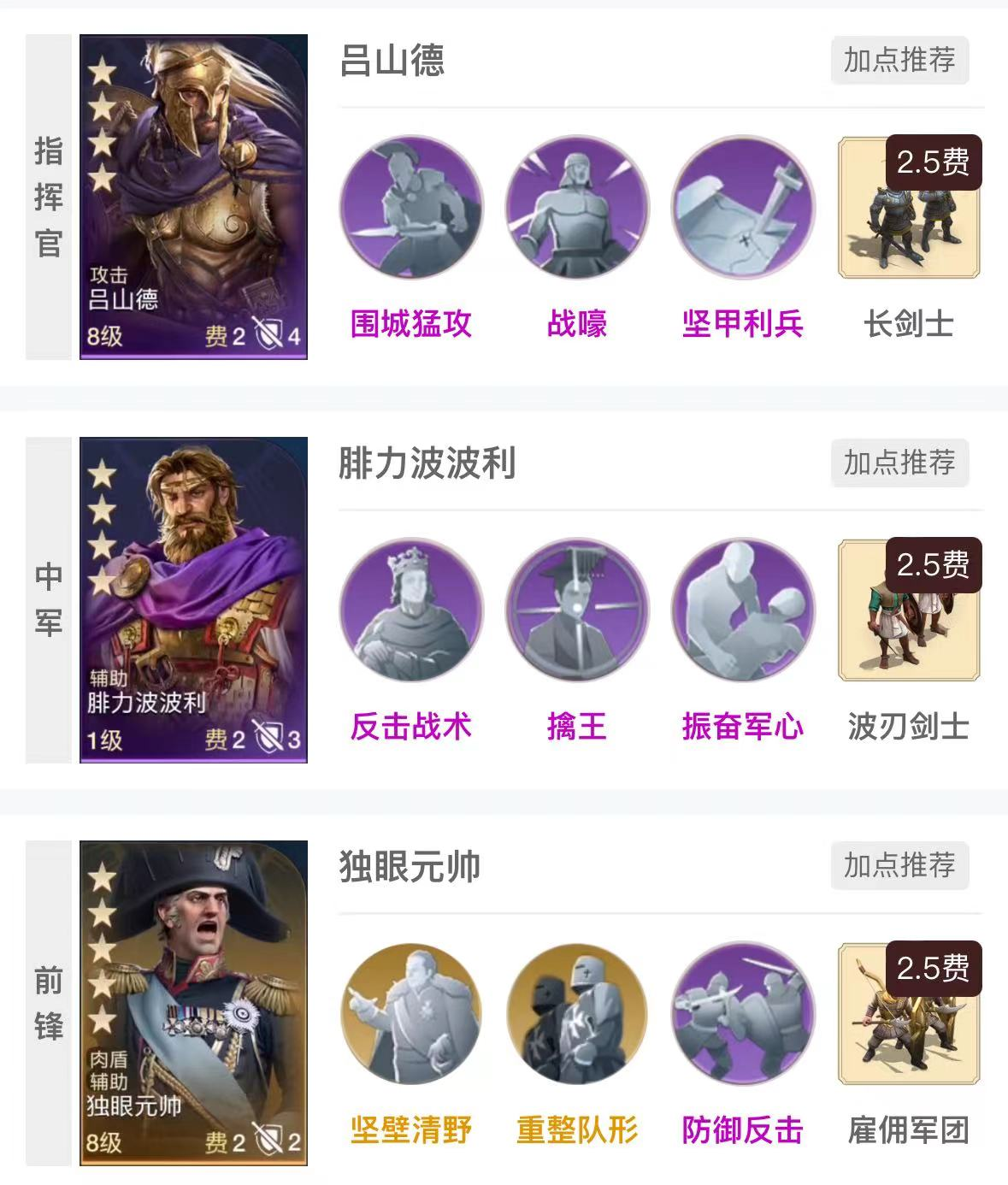Open 加点推荐 for 吕山德
The height and width of the screenshot is (1185, 1008).
899,60
